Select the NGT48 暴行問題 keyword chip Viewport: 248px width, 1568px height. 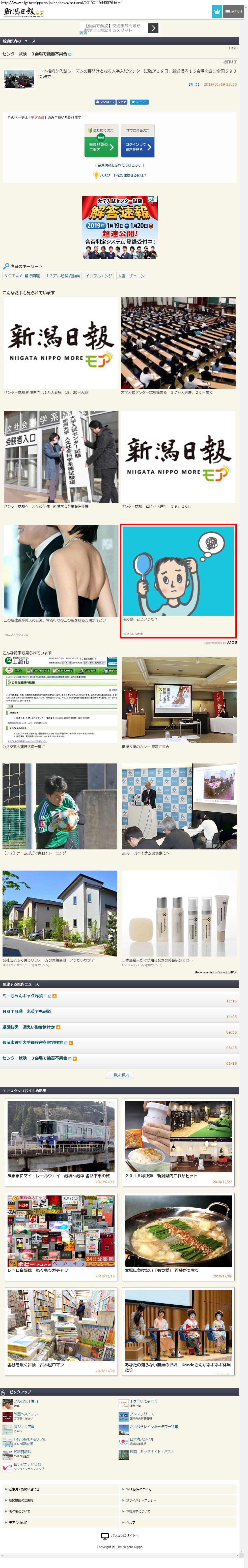(22, 276)
